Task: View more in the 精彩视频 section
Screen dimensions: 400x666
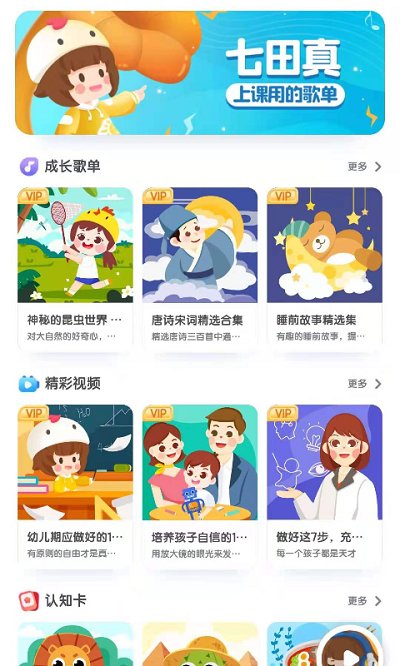Action: pyautogui.click(x=364, y=384)
